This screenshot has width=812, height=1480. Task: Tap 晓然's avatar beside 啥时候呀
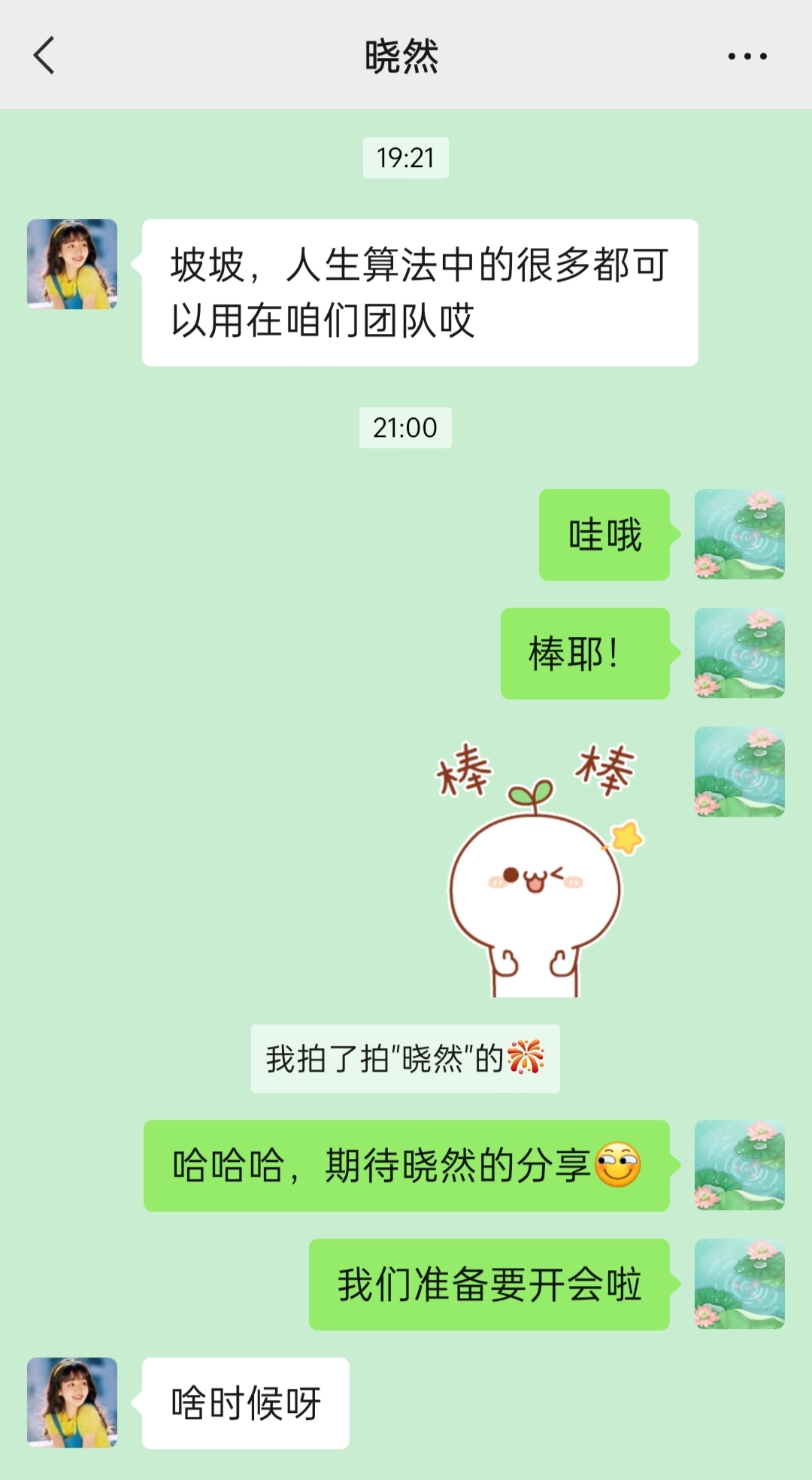[x=72, y=1402]
